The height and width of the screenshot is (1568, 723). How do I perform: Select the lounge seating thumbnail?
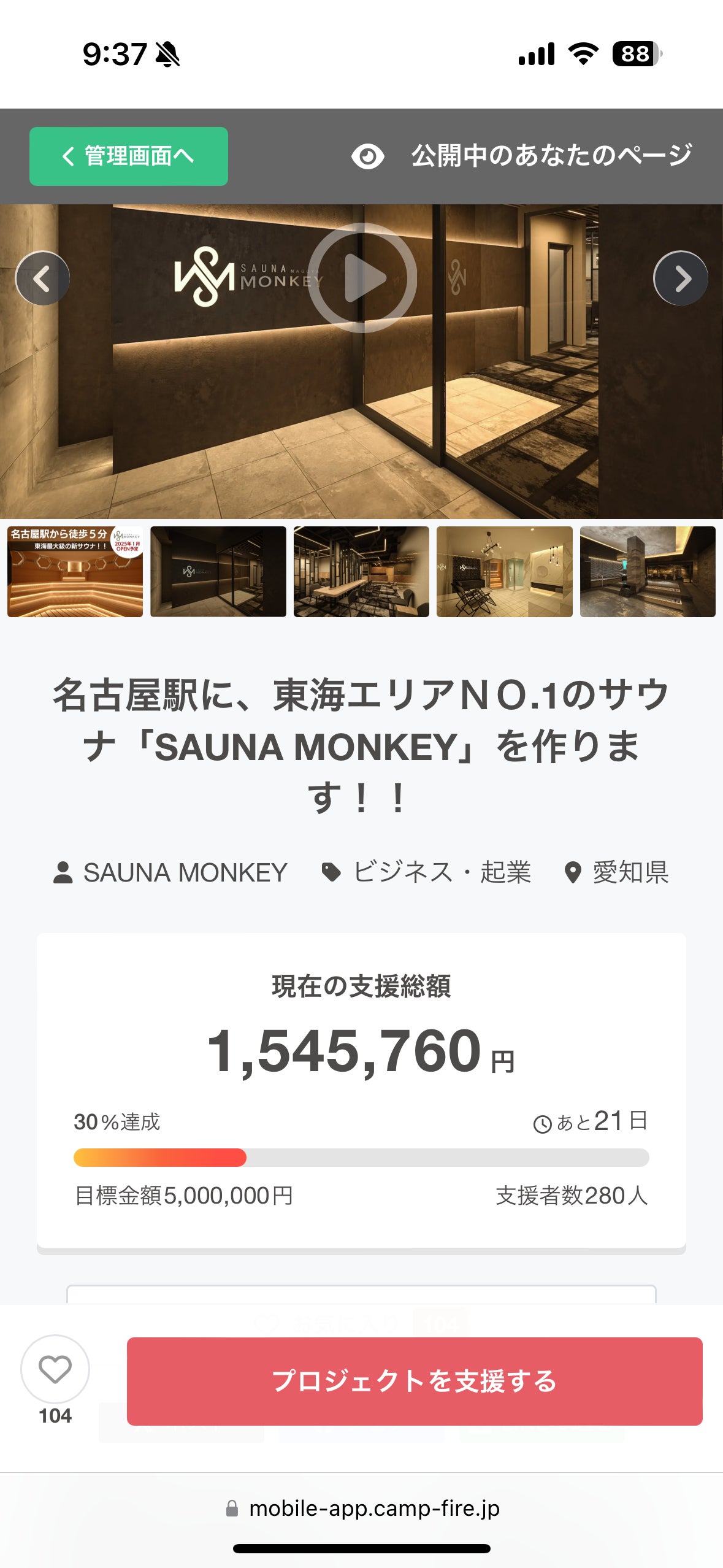click(x=361, y=572)
